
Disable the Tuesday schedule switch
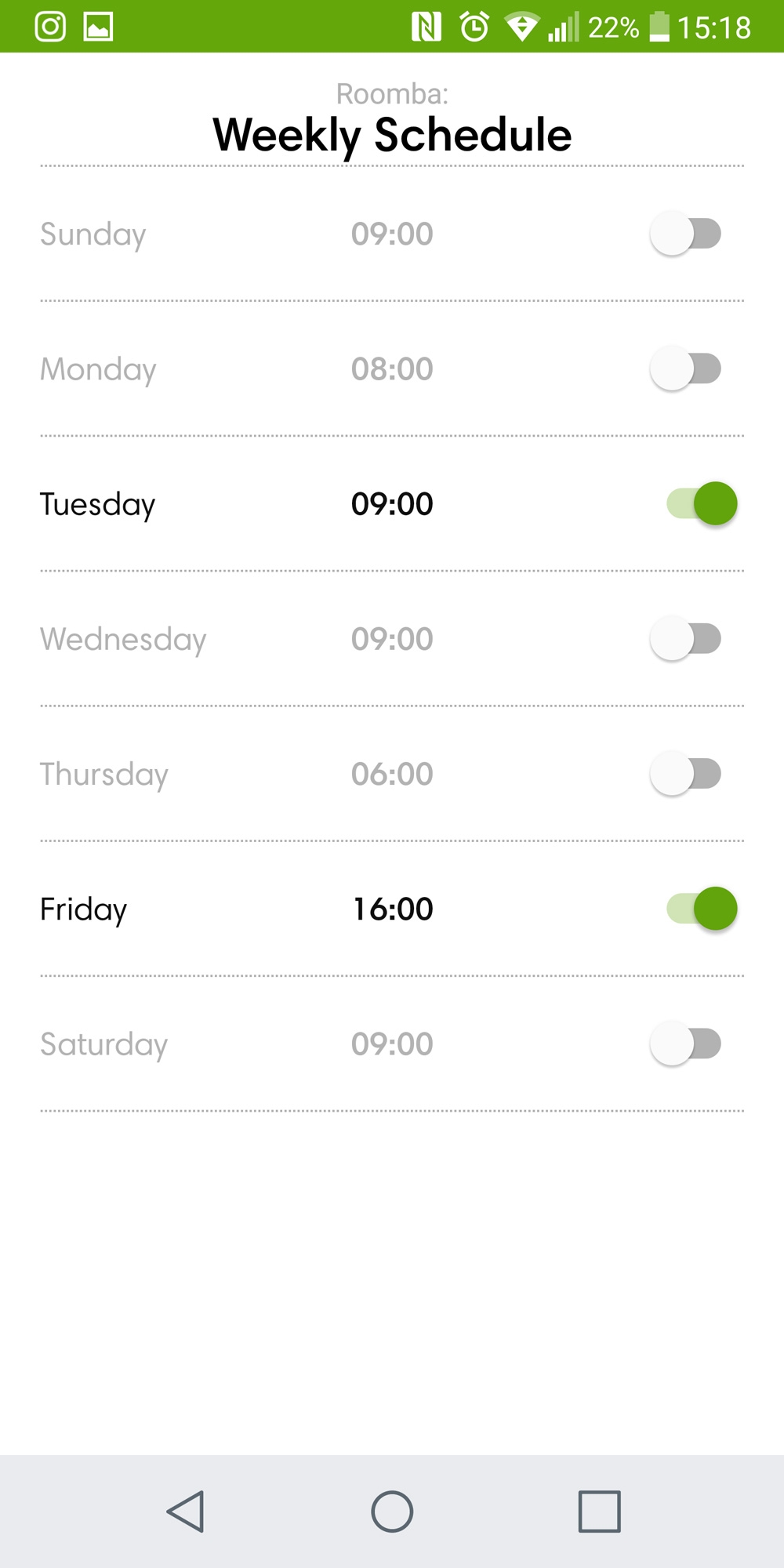[702, 503]
